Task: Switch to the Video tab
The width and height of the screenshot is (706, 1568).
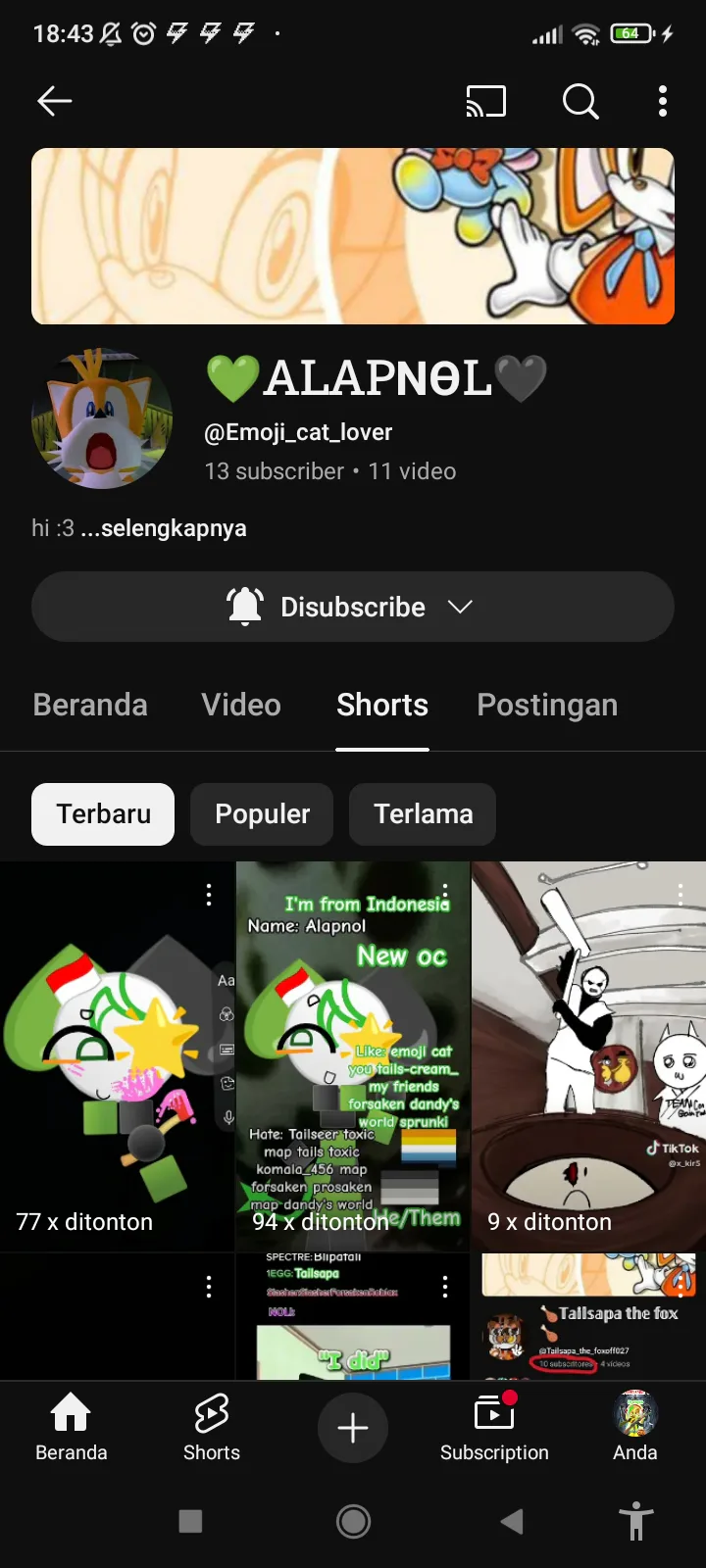Action: 241,705
